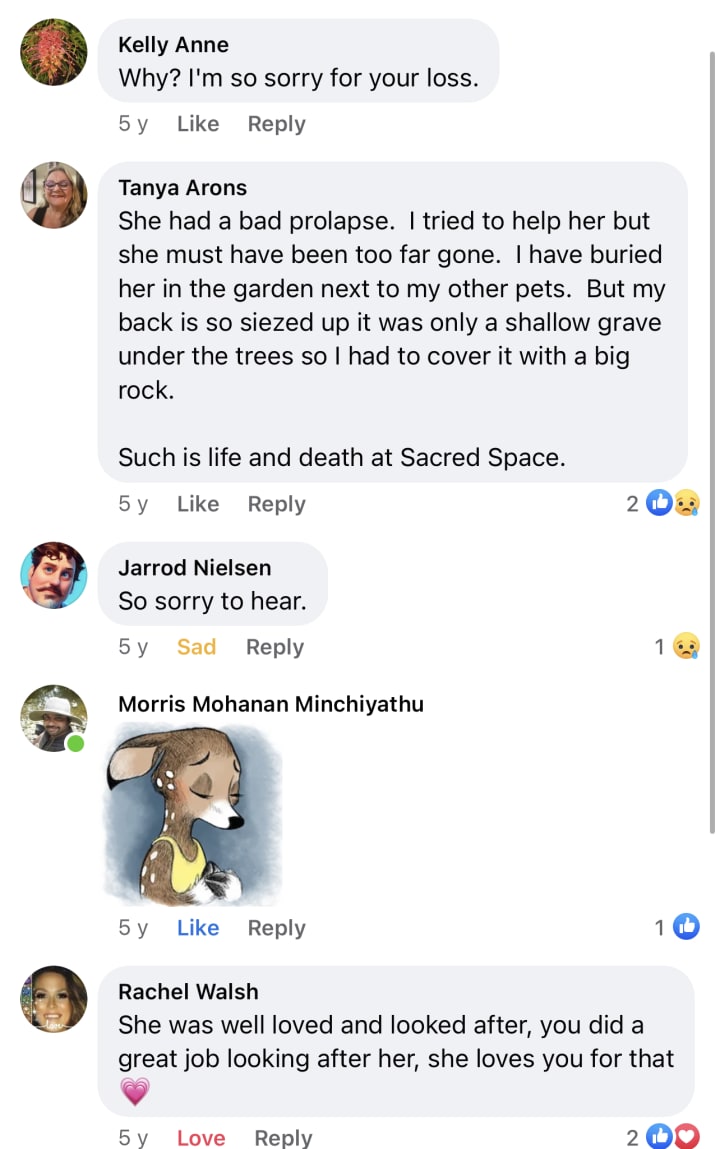Like Tanya Arons' comment
This screenshot has height=1149, width=720.
197,504
